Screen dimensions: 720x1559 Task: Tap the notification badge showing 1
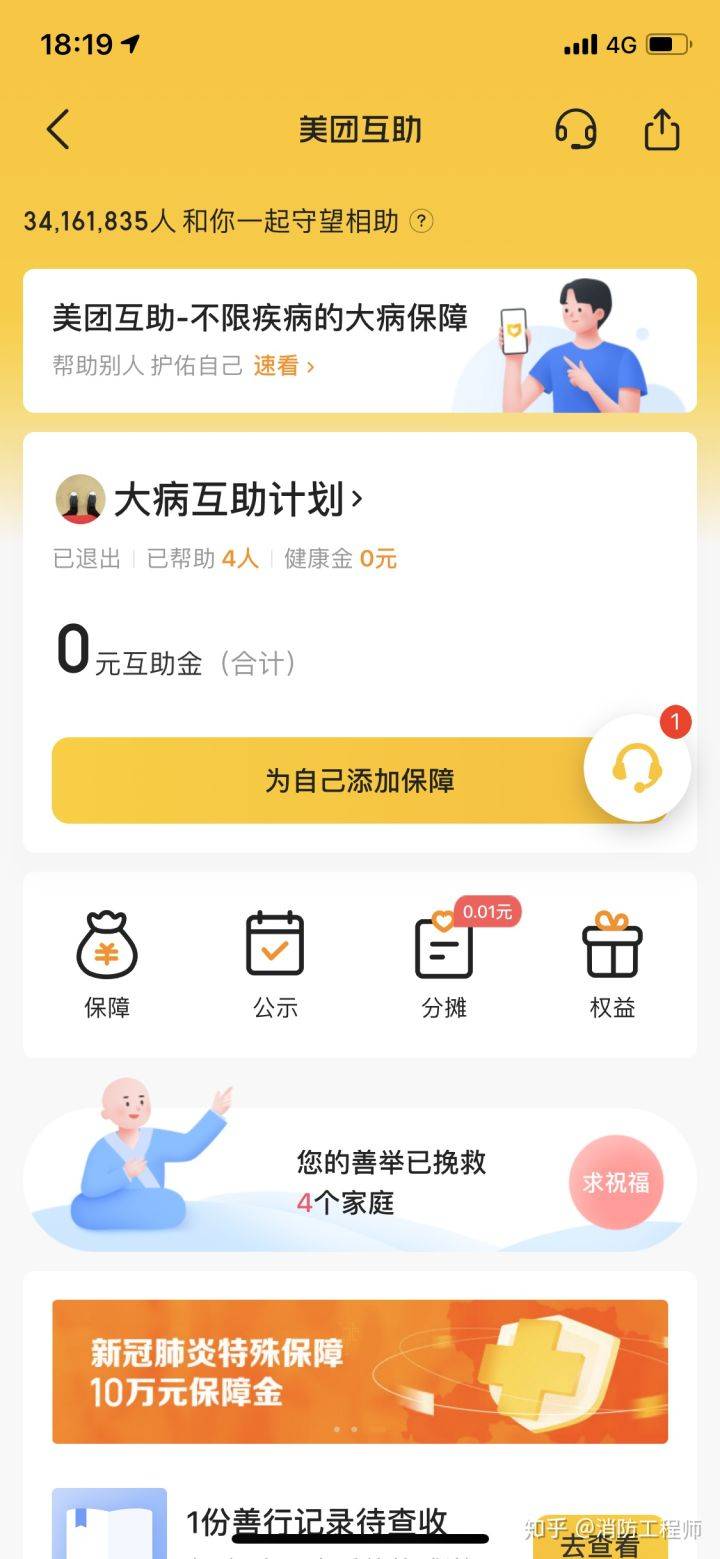coord(675,724)
